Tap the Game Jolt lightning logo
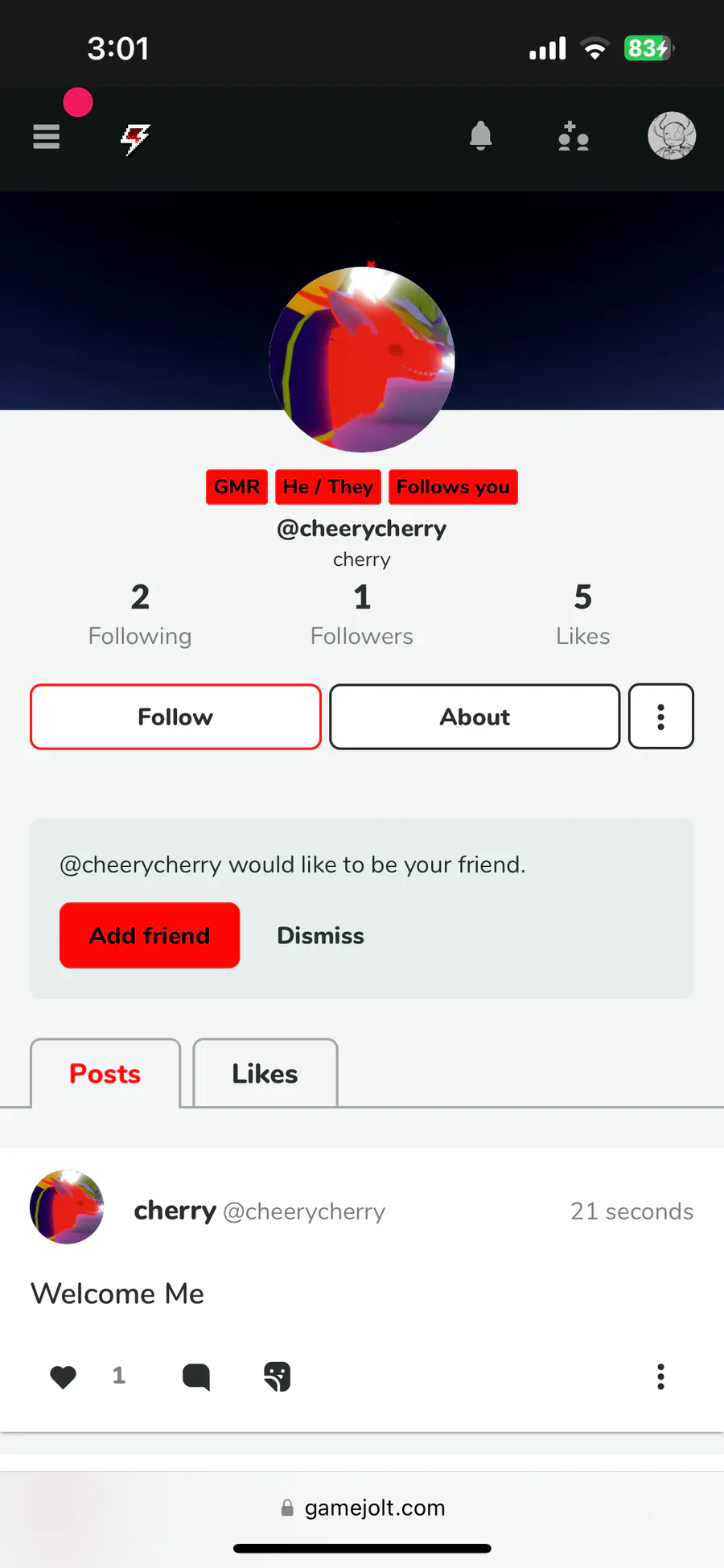The width and height of the screenshot is (724, 1568). pos(135,139)
